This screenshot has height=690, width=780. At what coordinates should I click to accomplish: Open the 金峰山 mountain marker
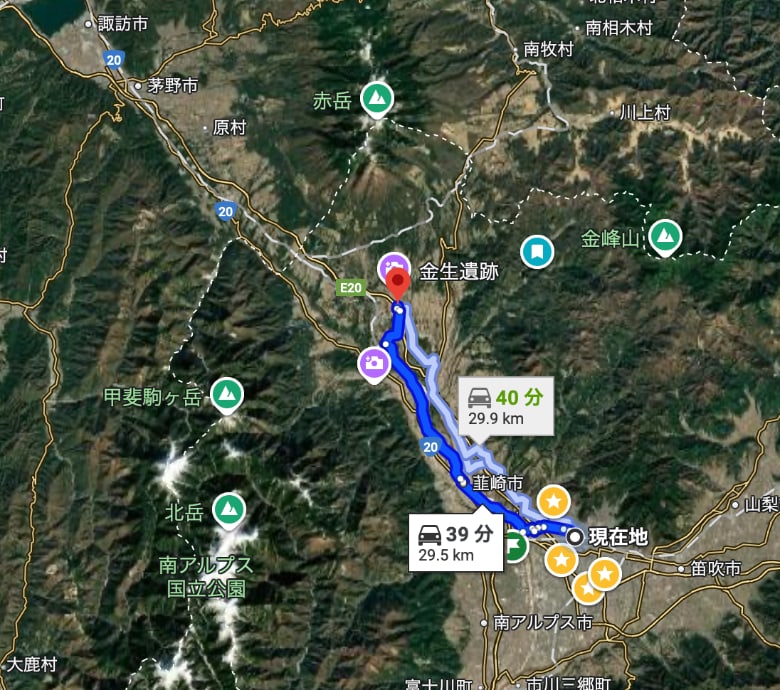pos(664,236)
